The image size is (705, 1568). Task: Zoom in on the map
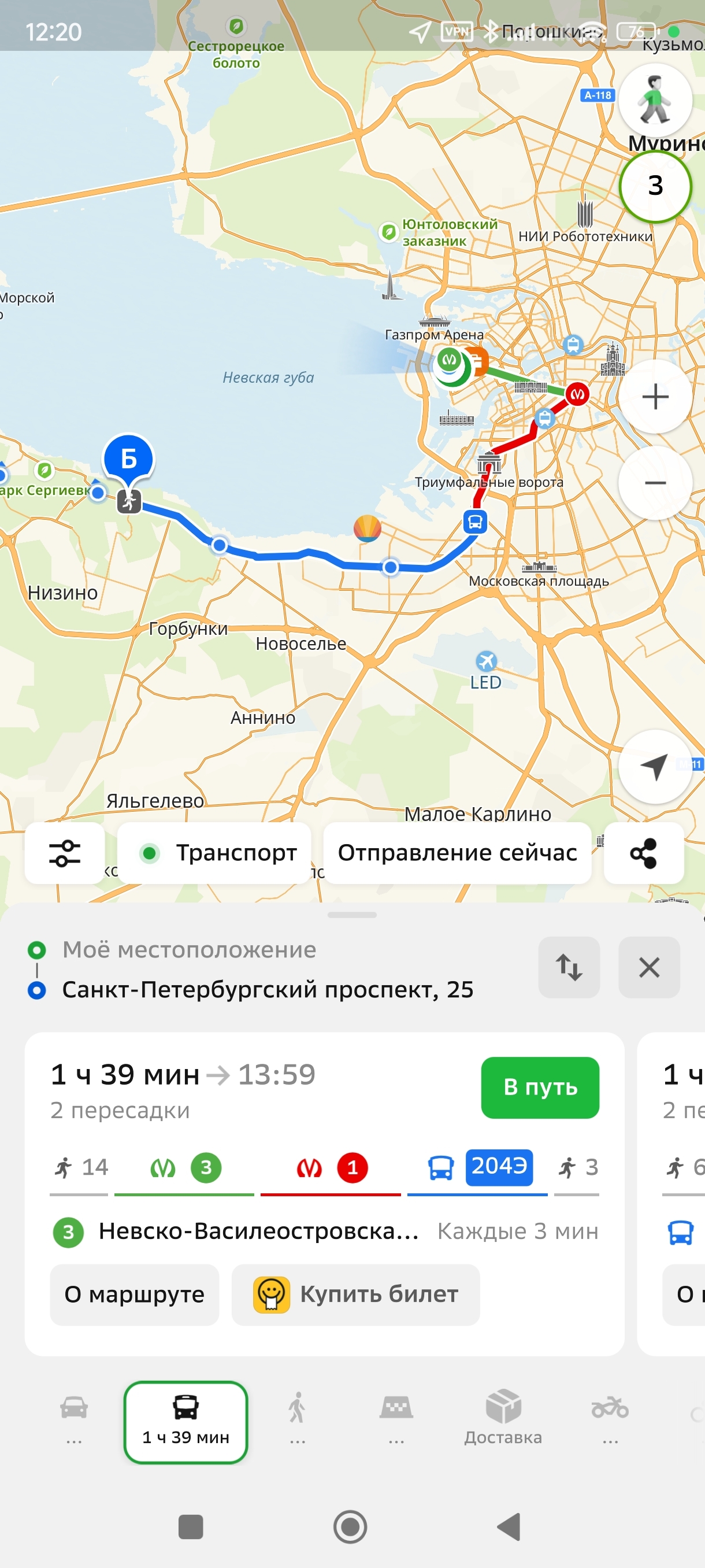655,397
